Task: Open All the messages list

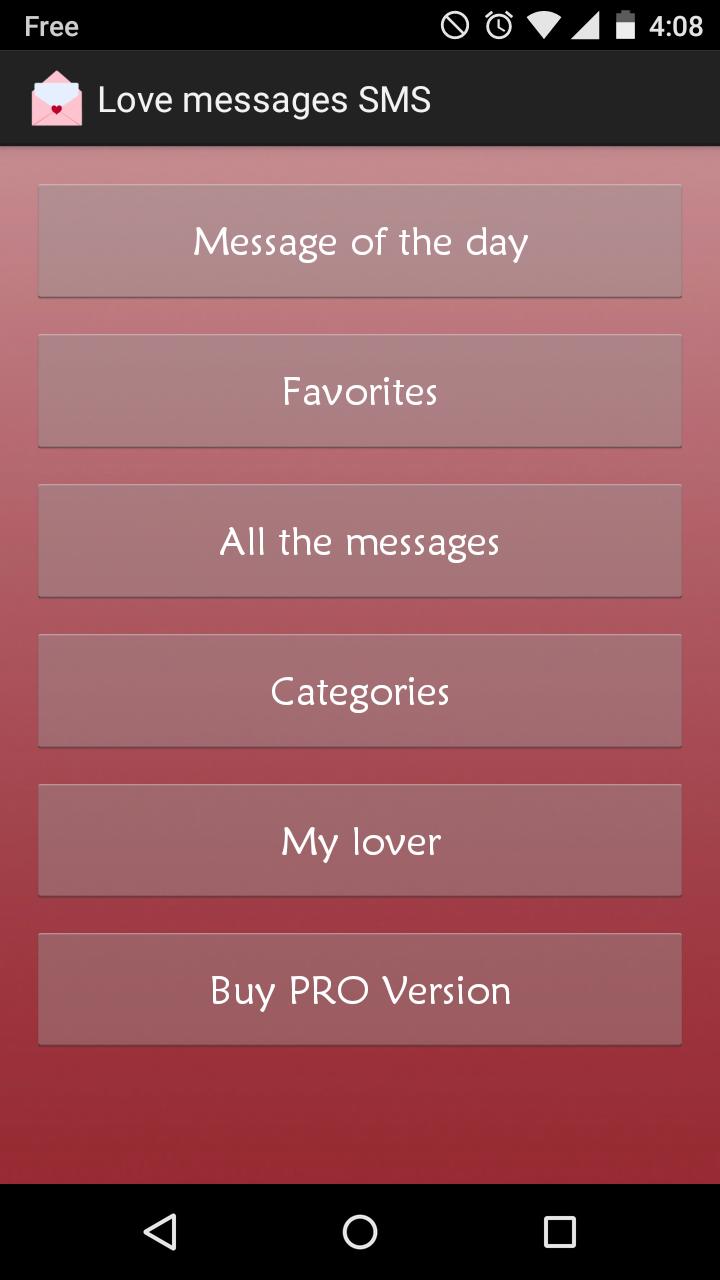Action: point(360,540)
